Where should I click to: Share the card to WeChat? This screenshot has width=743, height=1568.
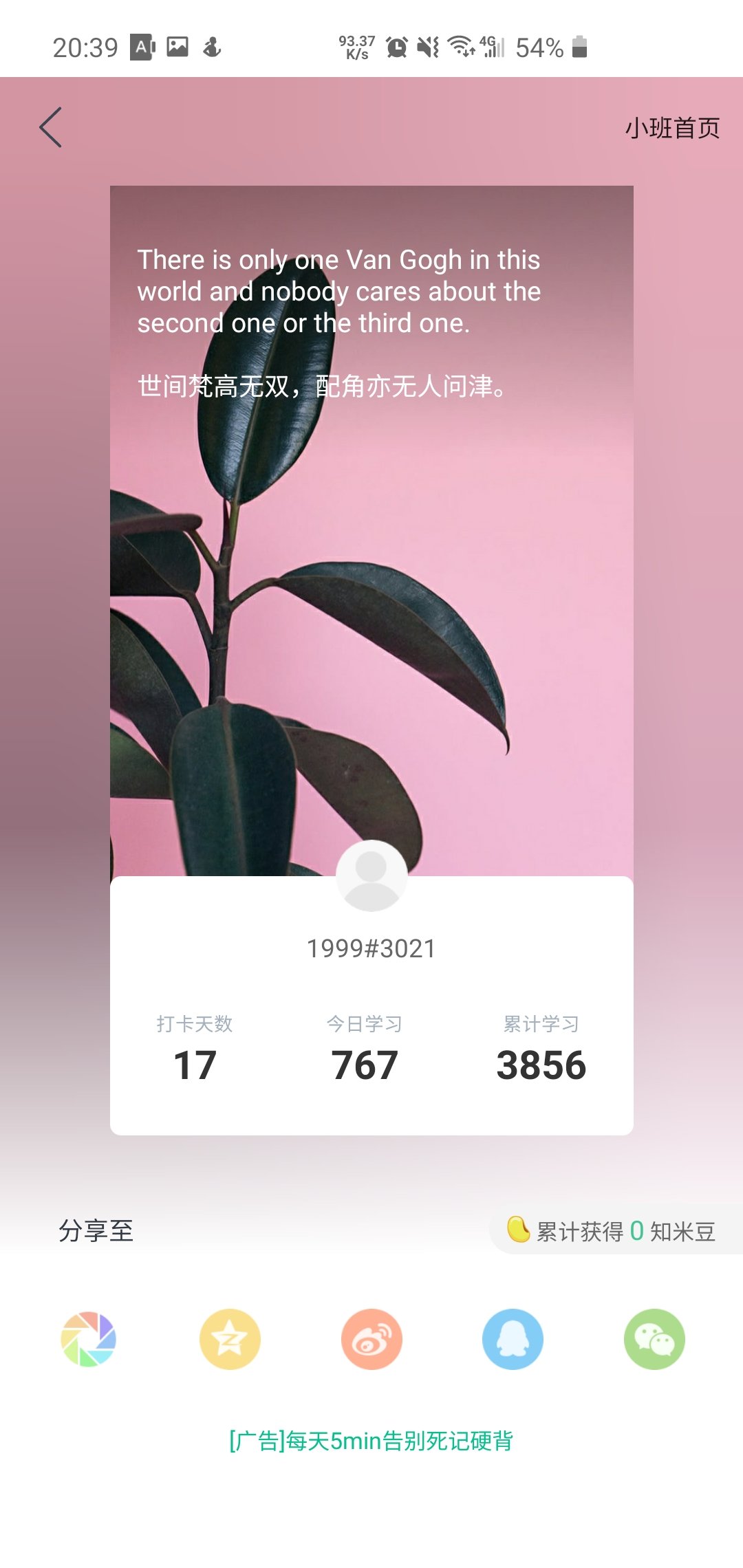(654, 1339)
